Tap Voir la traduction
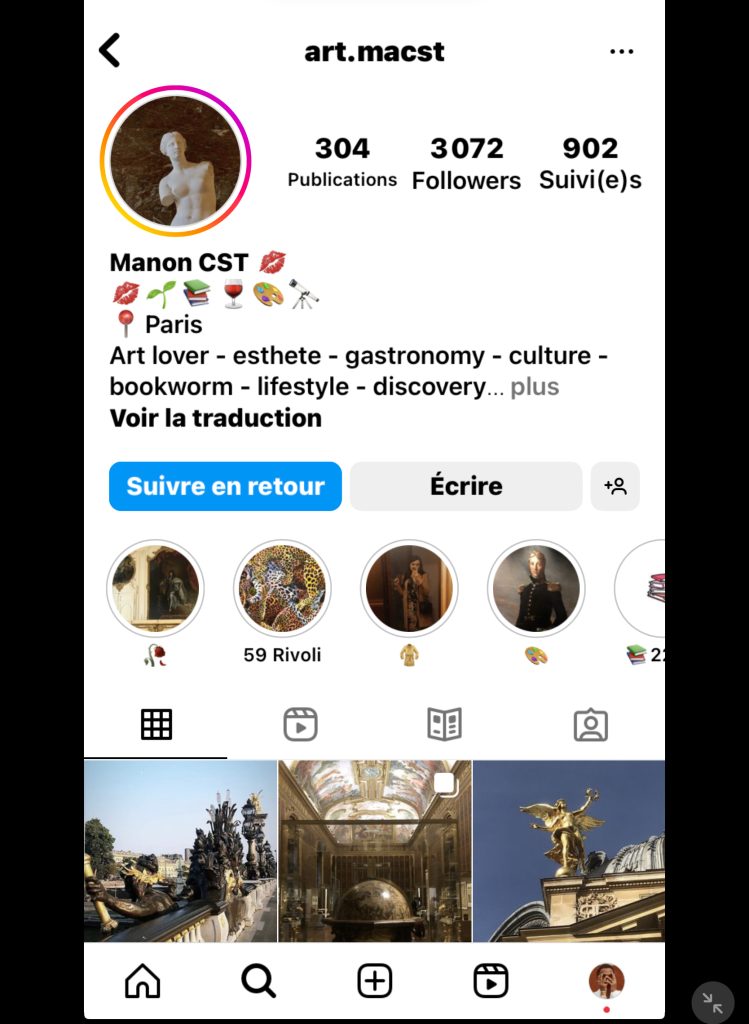Screen dimensions: 749x1024 click(216, 418)
